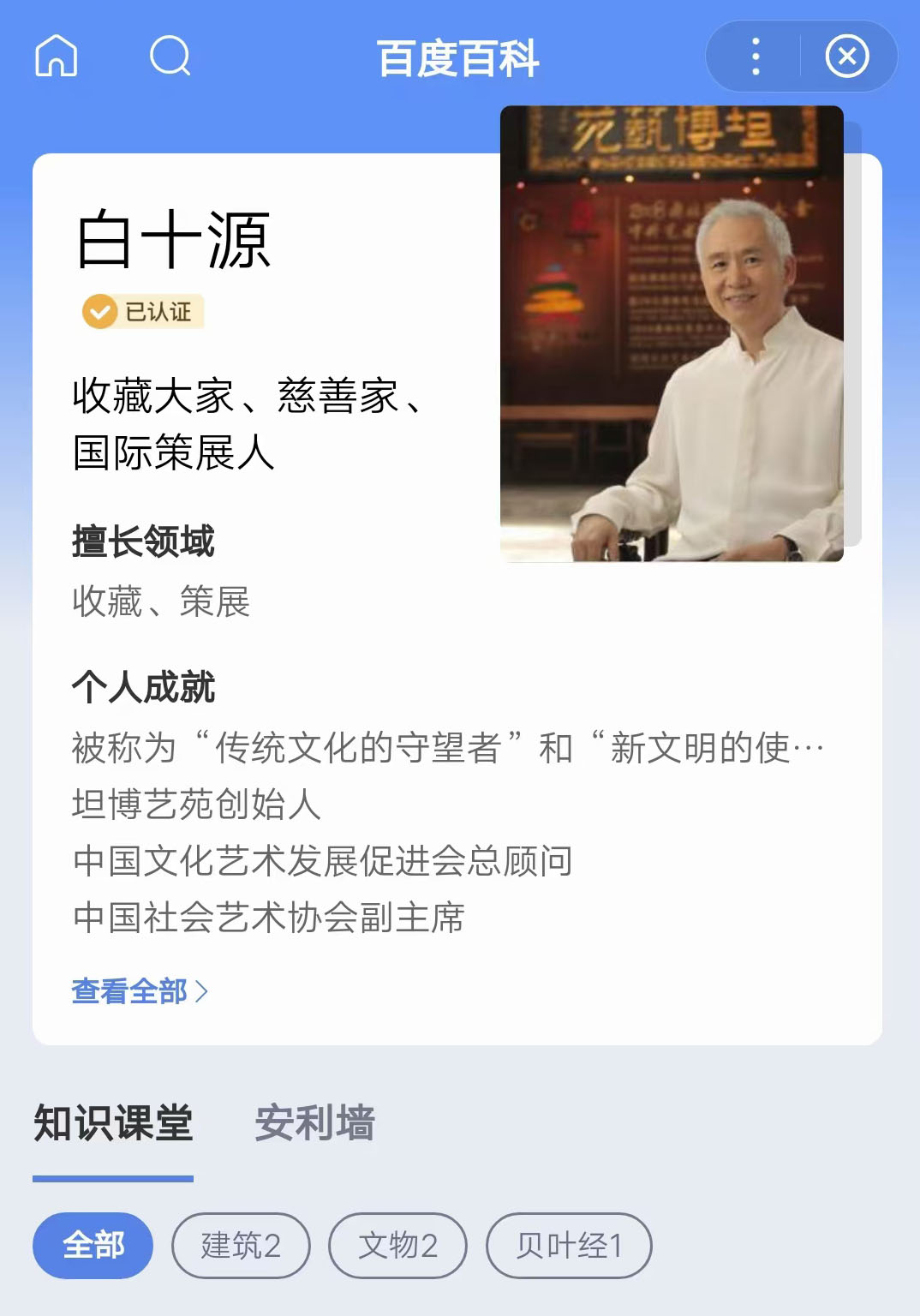Switch to the 安利墙 tab
Viewport: 920px width, 1316px height.
coord(314,1122)
